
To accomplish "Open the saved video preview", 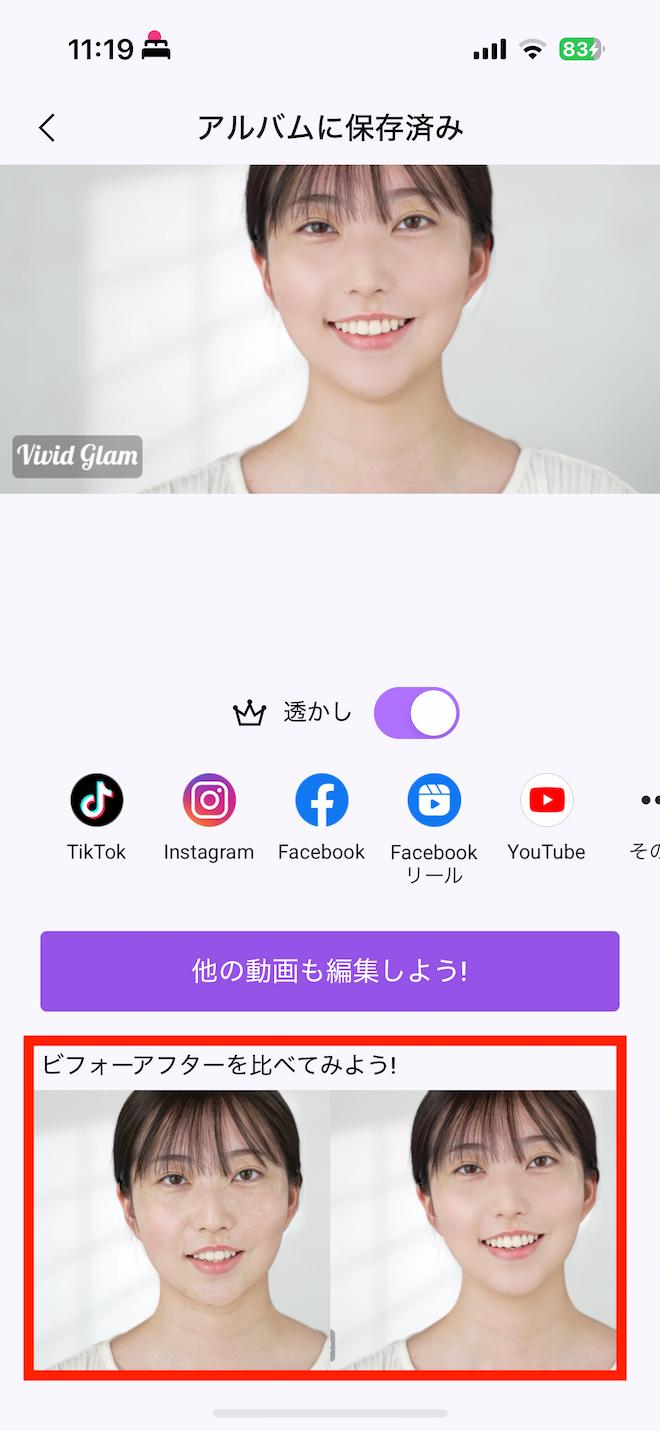I will (x=330, y=329).
